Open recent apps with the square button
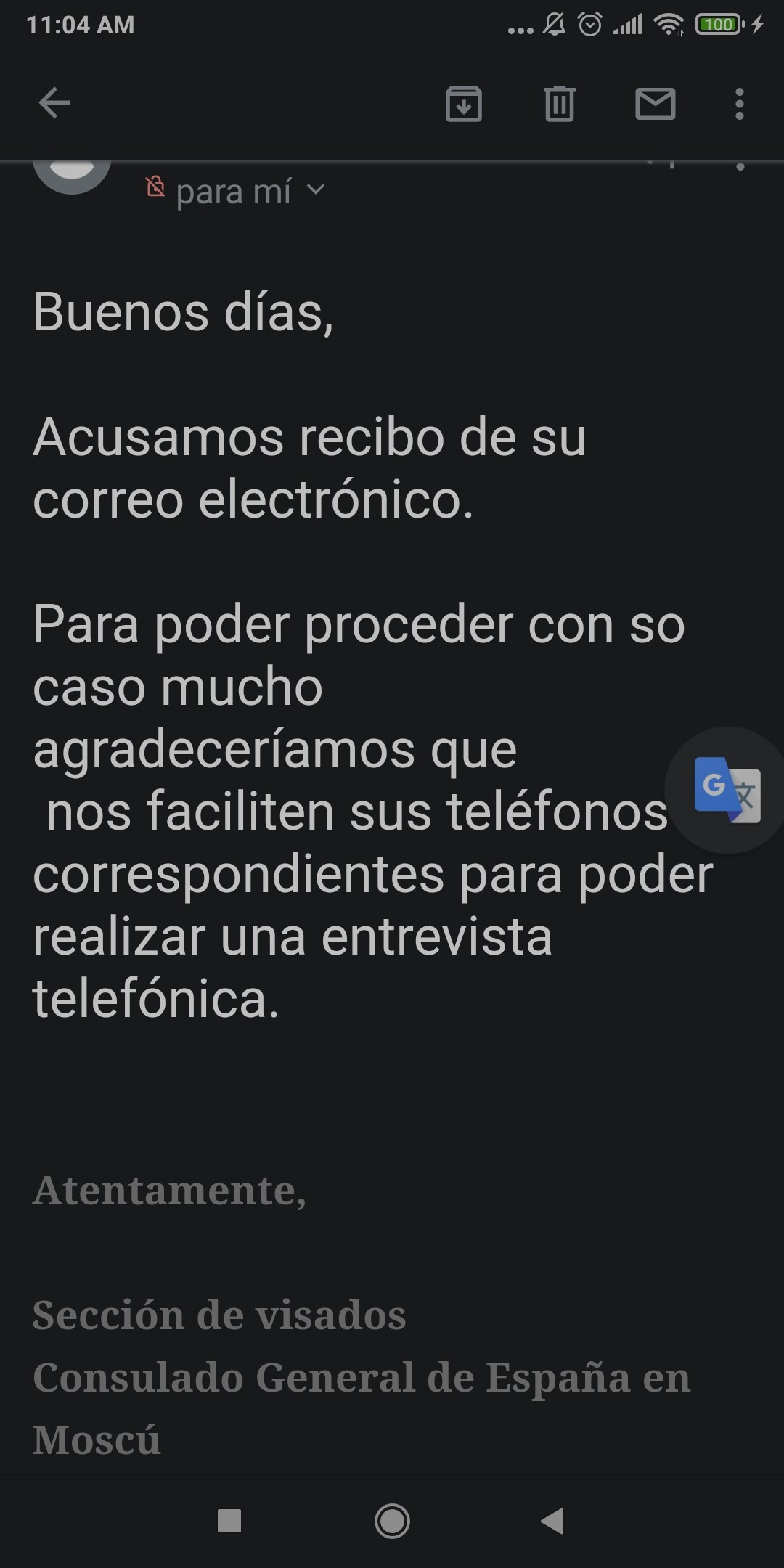The image size is (784, 1568). pyautogui.click(x=229, y=1520)
